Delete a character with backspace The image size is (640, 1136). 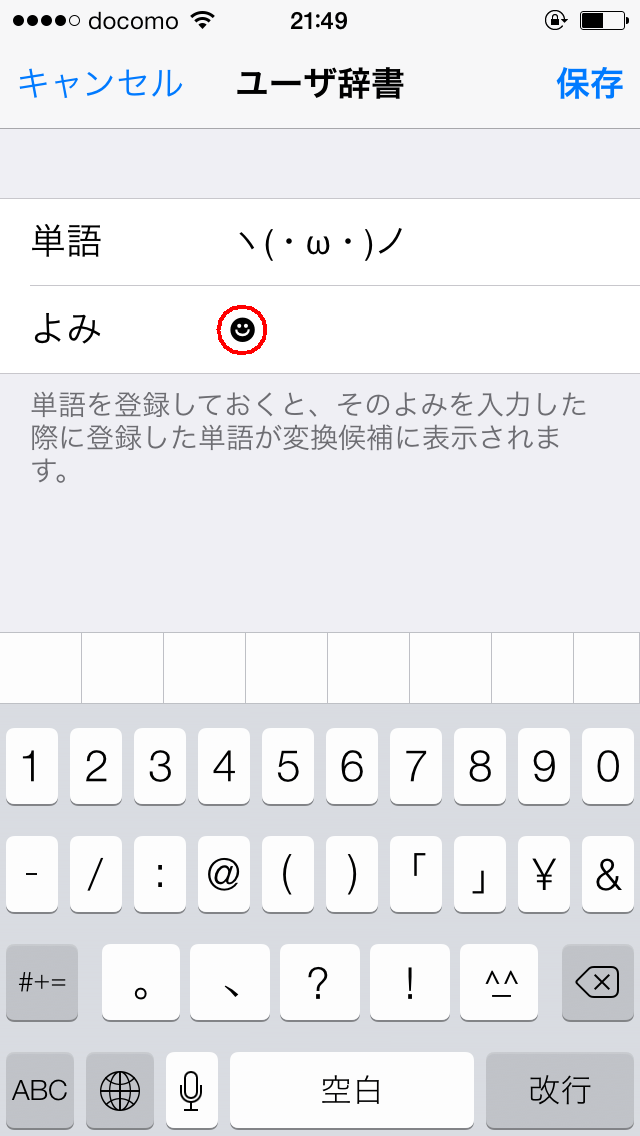click(x=597, y=983)
